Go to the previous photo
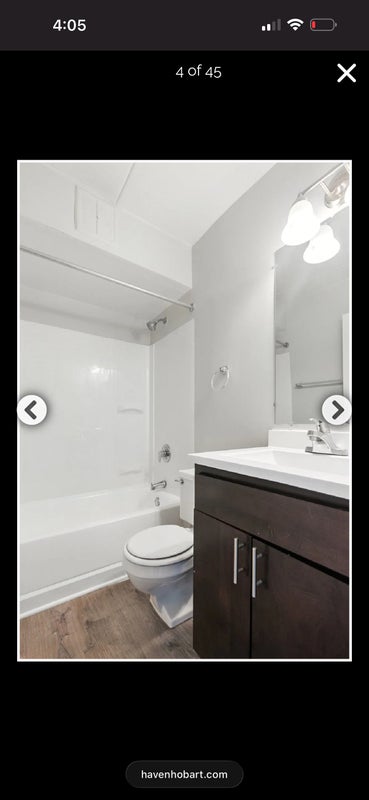369x800 pixels. 32,410
